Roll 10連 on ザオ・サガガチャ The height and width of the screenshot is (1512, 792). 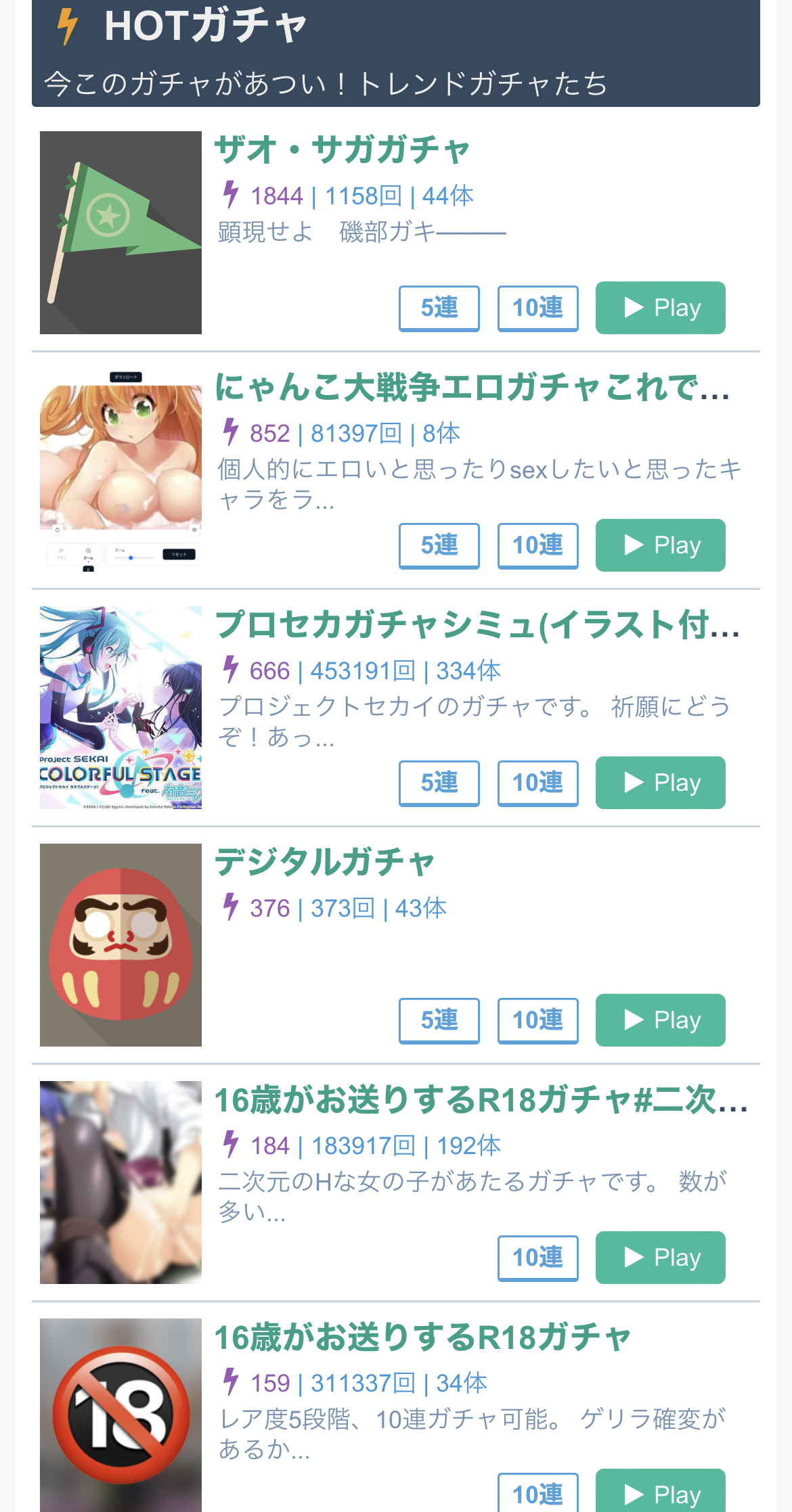click(538, 308)
